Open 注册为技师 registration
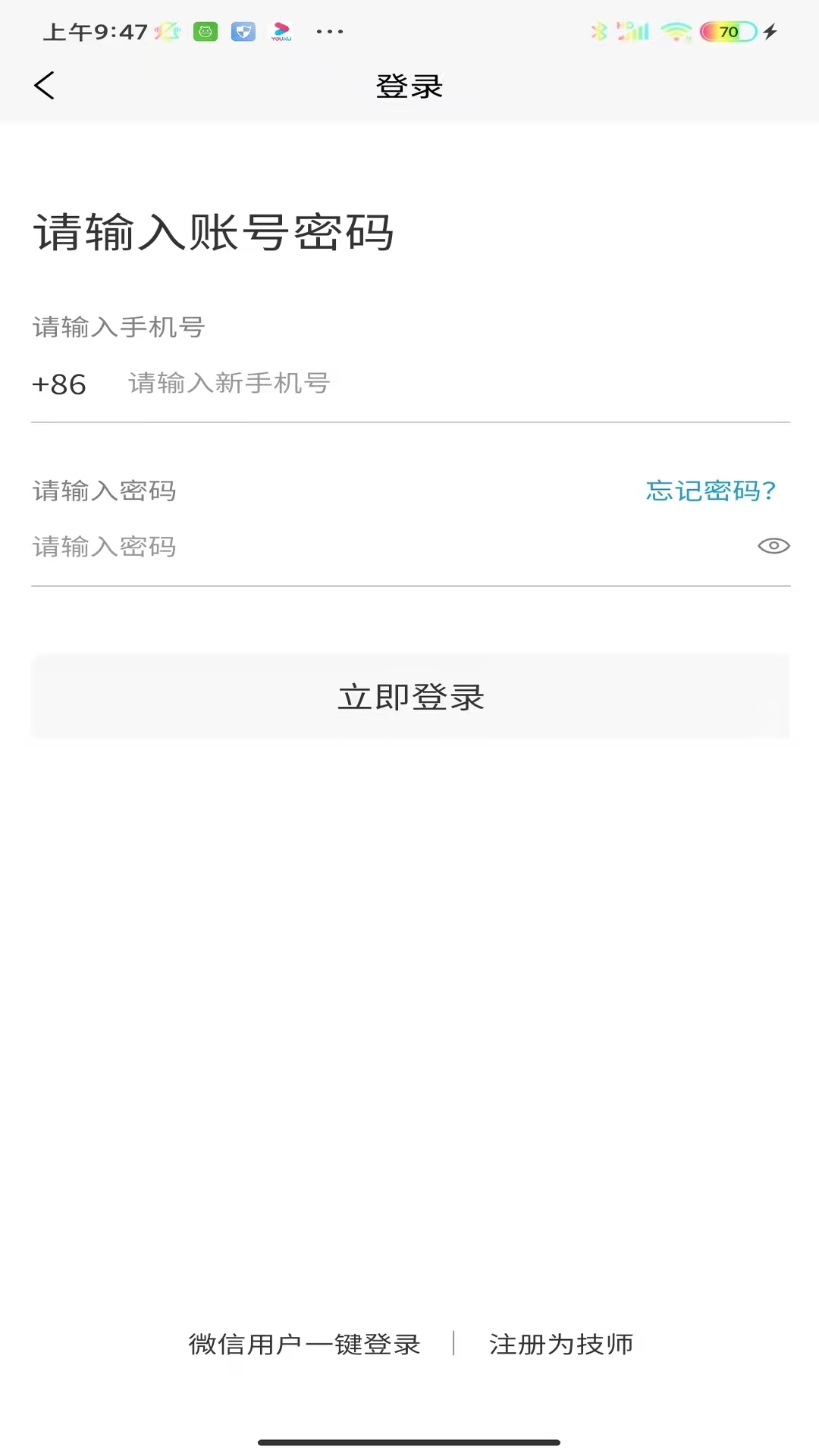The width and height of the screenshot is (819, 1456). [561, 1345]
